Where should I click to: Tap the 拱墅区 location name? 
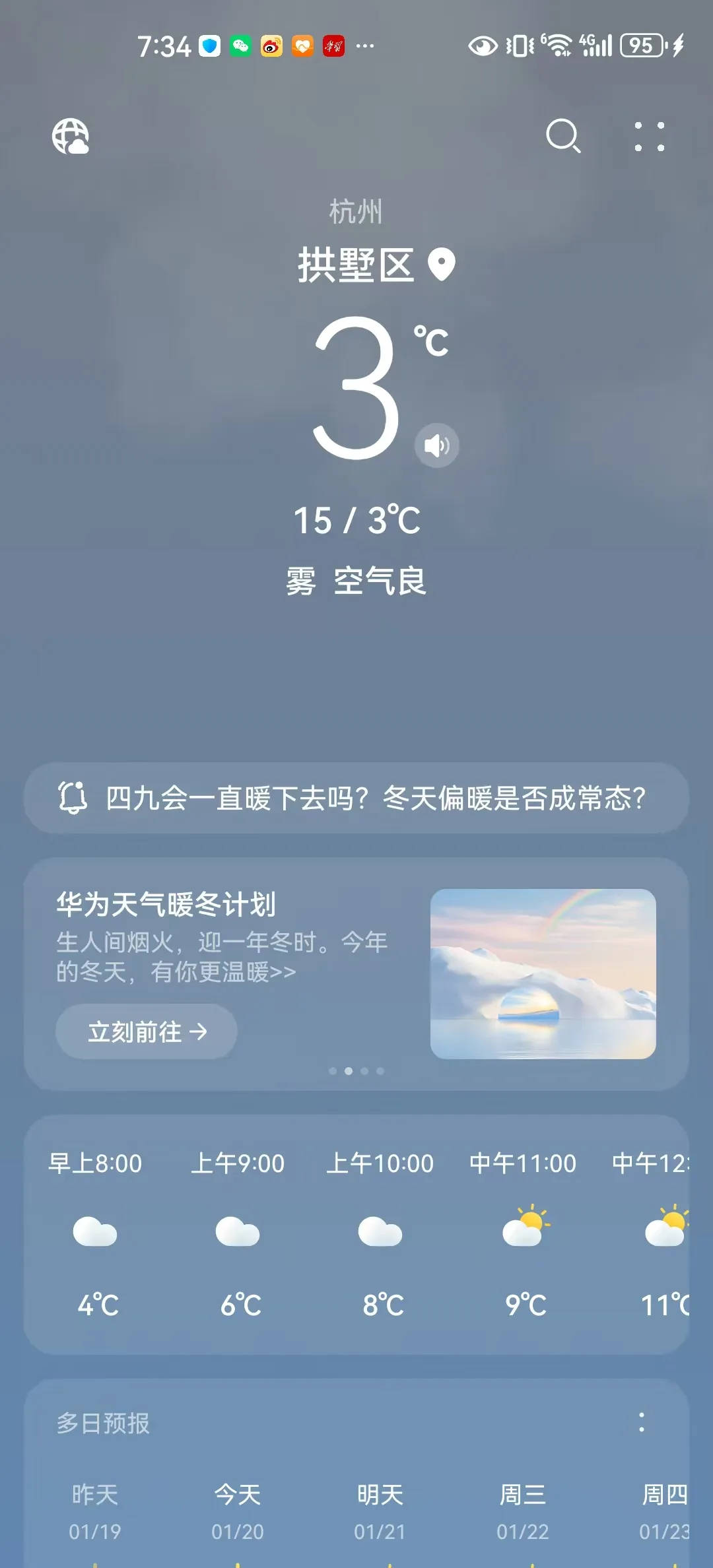point(356,265)
